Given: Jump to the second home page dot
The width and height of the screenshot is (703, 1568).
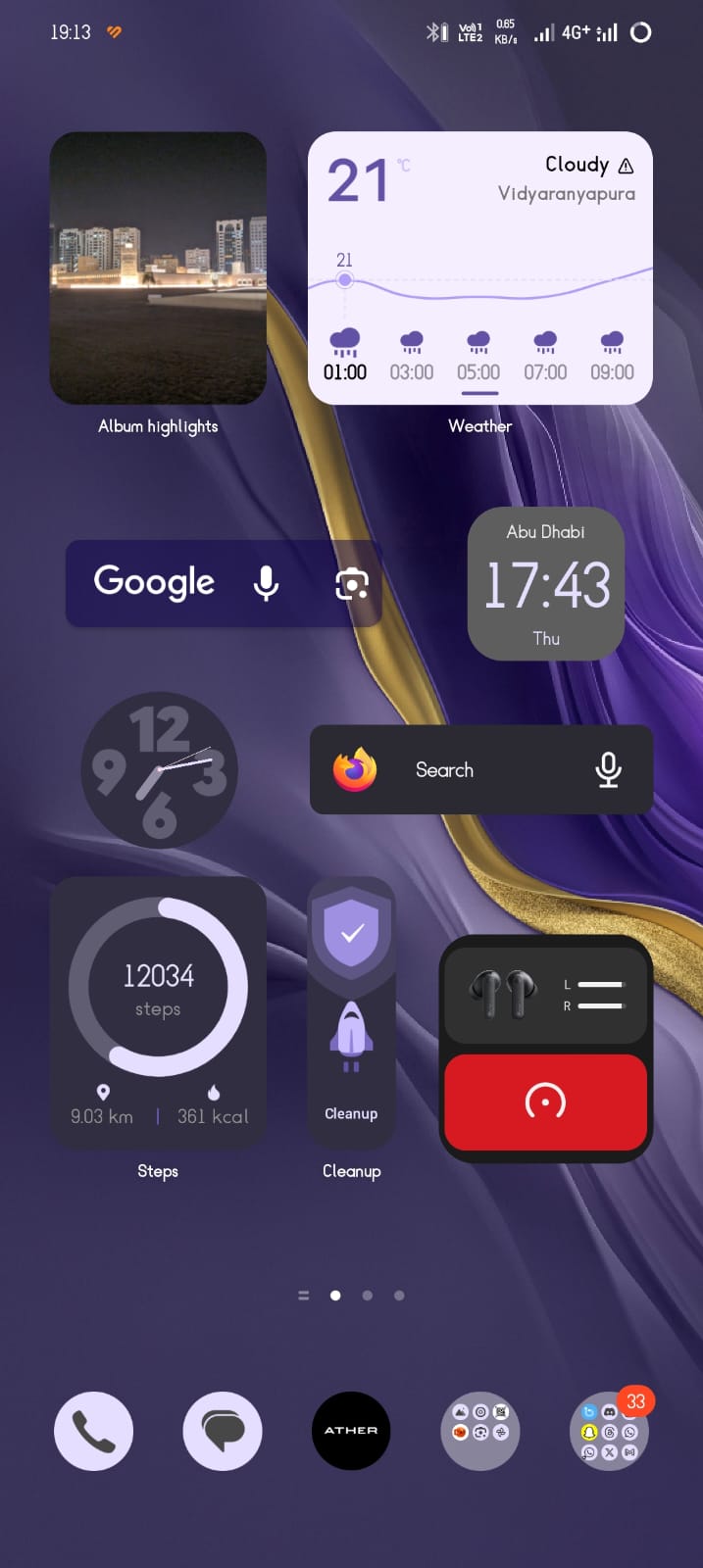Looking at the screenshot, I should click(367, 1296).
